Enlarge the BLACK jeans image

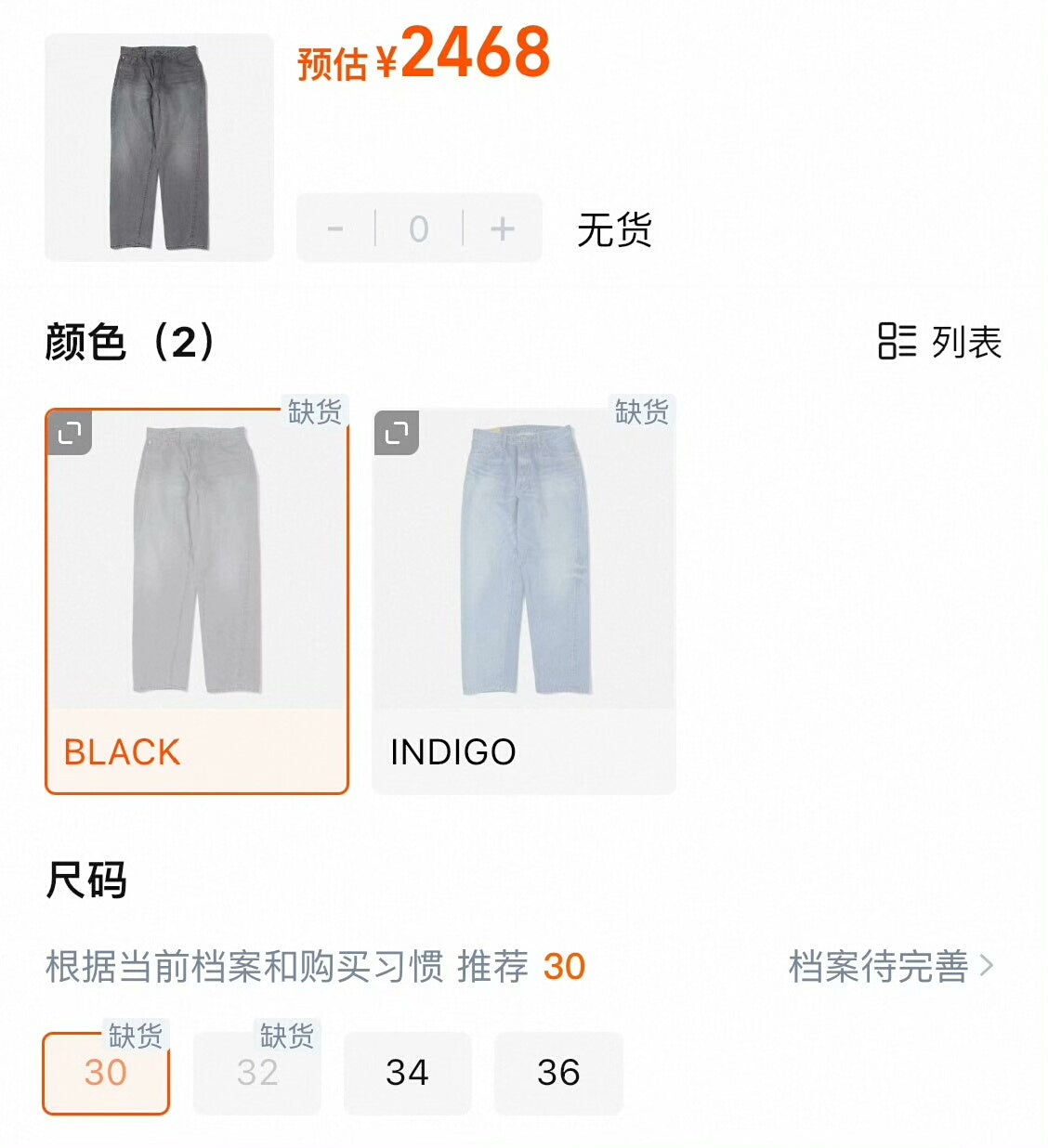[70, 433]
